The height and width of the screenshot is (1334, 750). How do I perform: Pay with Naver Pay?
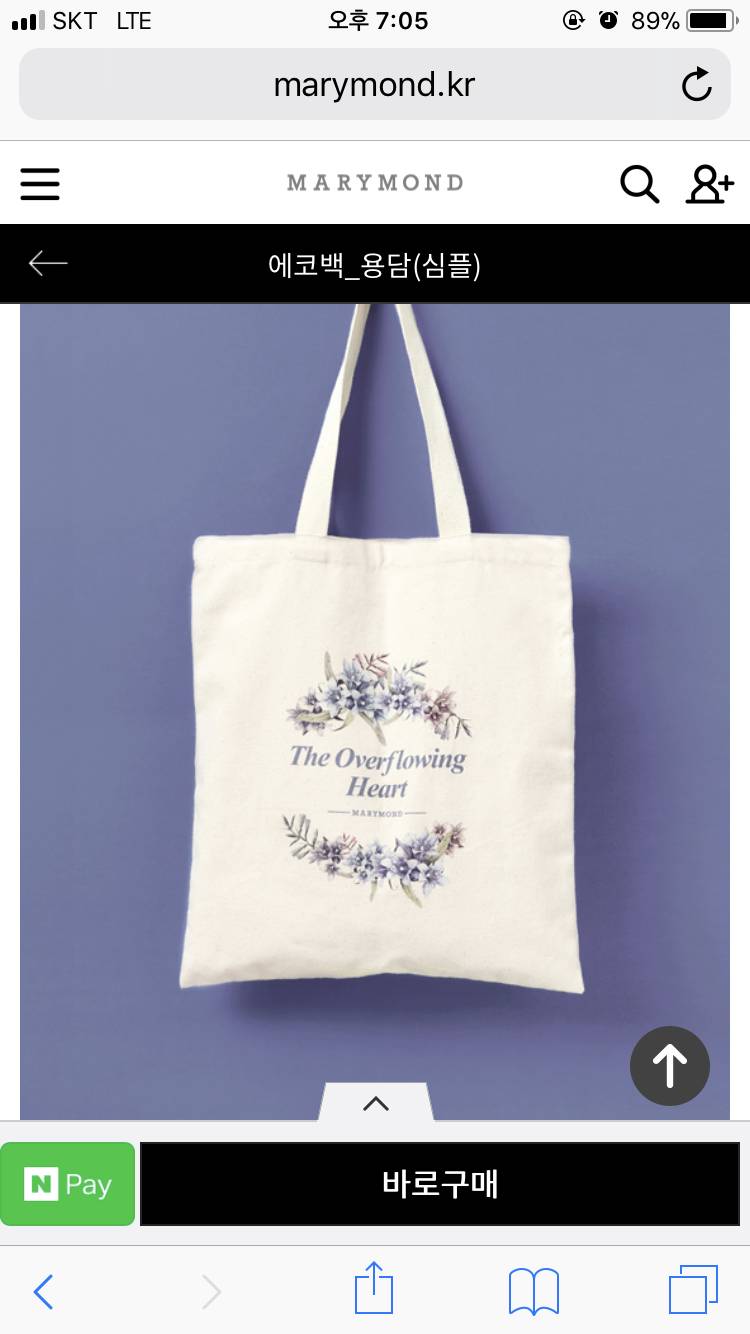coord(67,1184)
